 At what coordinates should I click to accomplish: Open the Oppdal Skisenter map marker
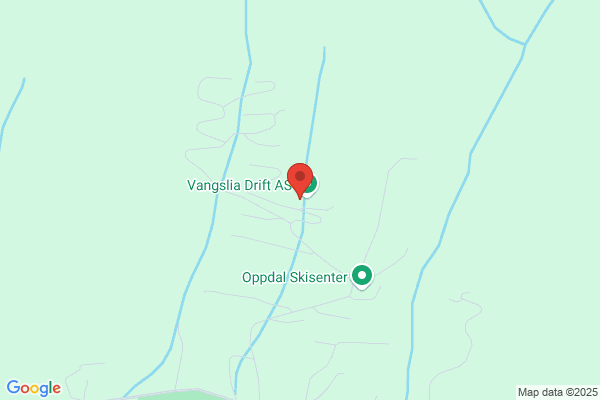point(361,275)
